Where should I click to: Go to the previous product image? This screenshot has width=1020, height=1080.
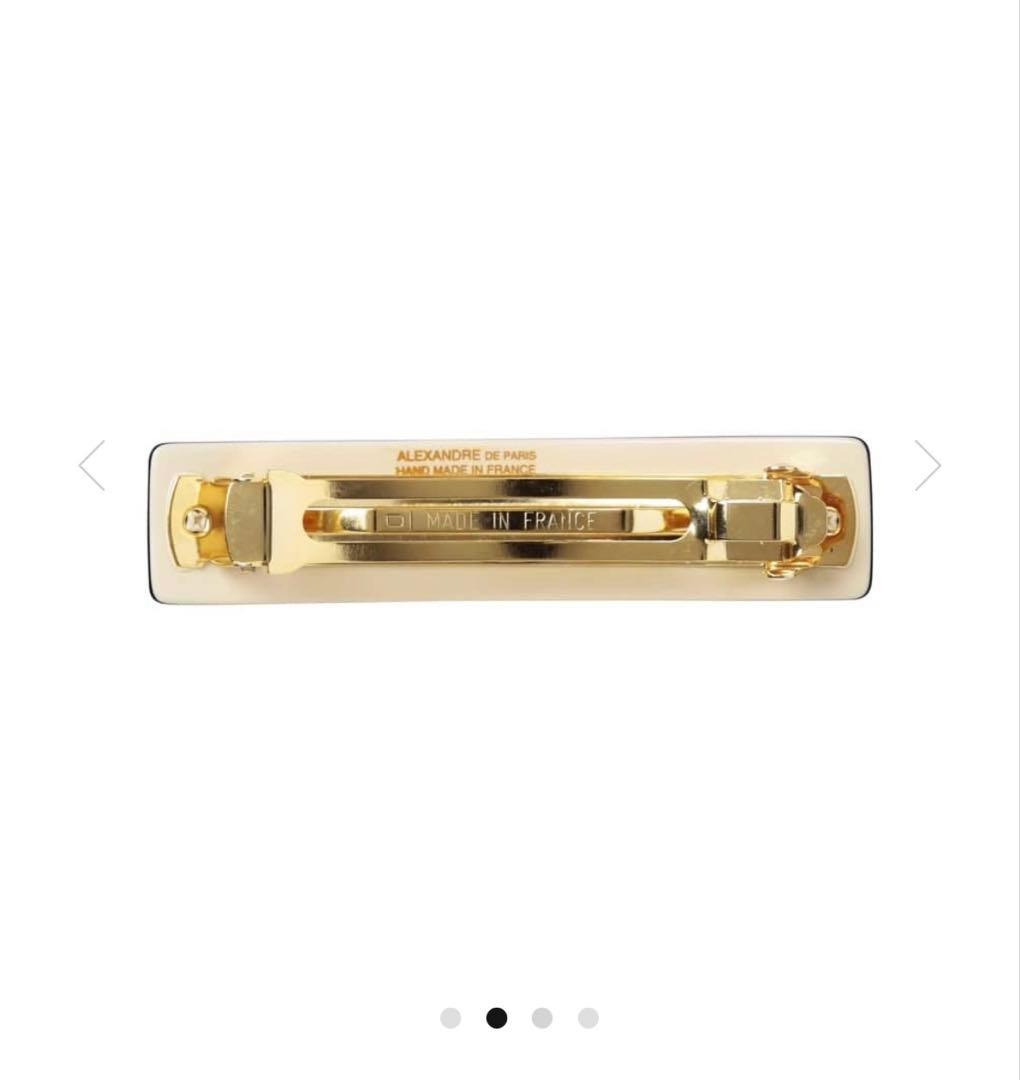tap(92, 465)
